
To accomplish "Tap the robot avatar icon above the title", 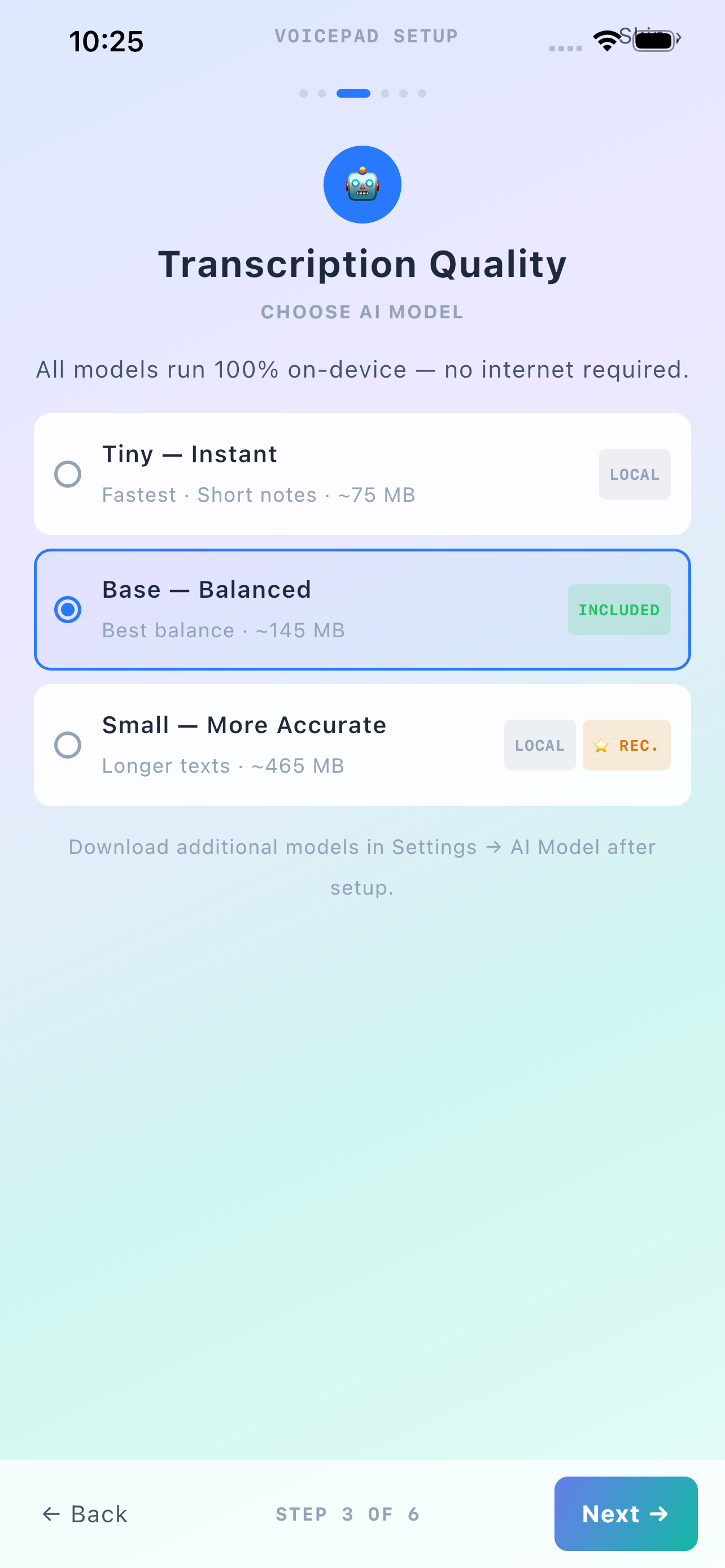I will point(361,185).
